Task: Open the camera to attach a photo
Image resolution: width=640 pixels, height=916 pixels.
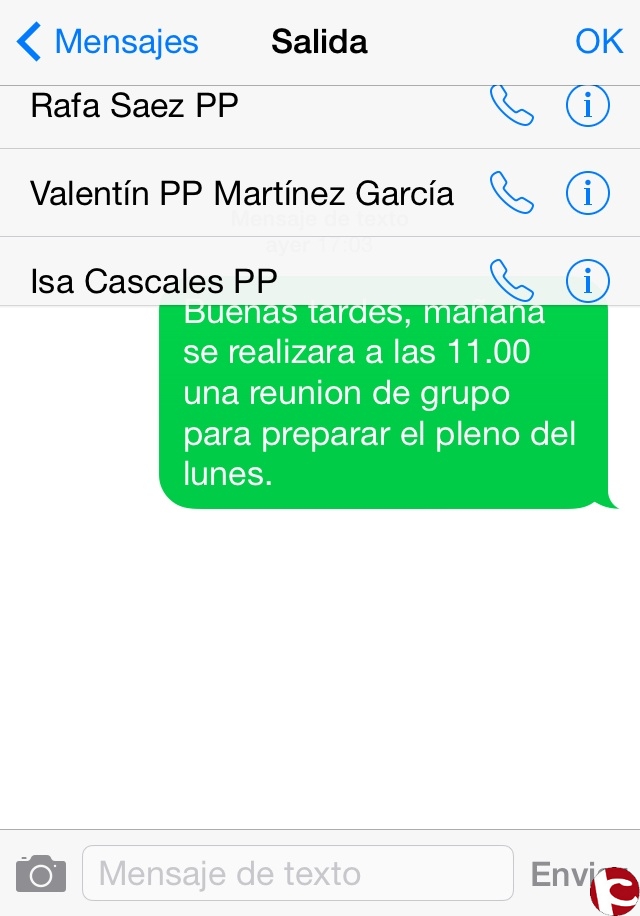Action: pyautogui.click(x=41, y=873)
